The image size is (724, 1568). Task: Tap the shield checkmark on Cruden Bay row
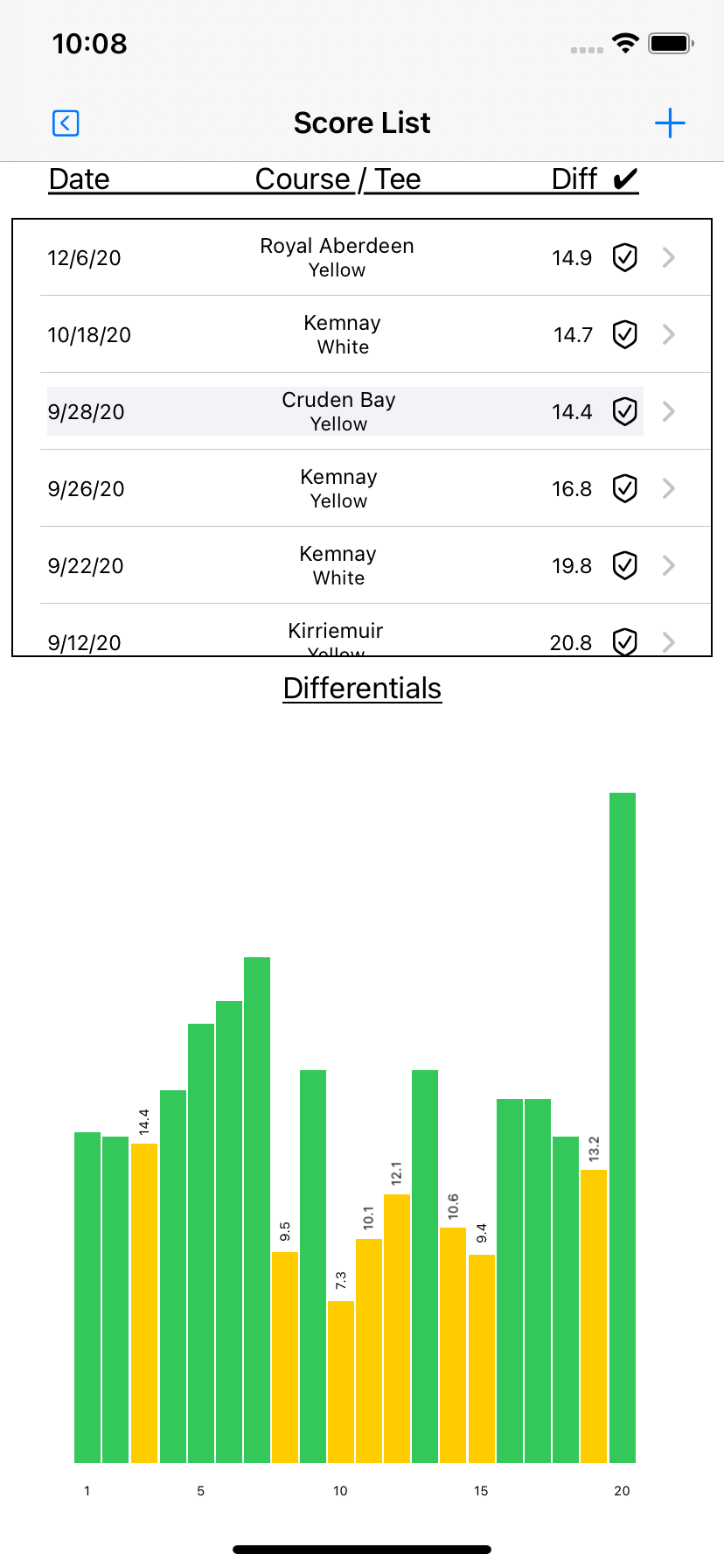(624, 411)
